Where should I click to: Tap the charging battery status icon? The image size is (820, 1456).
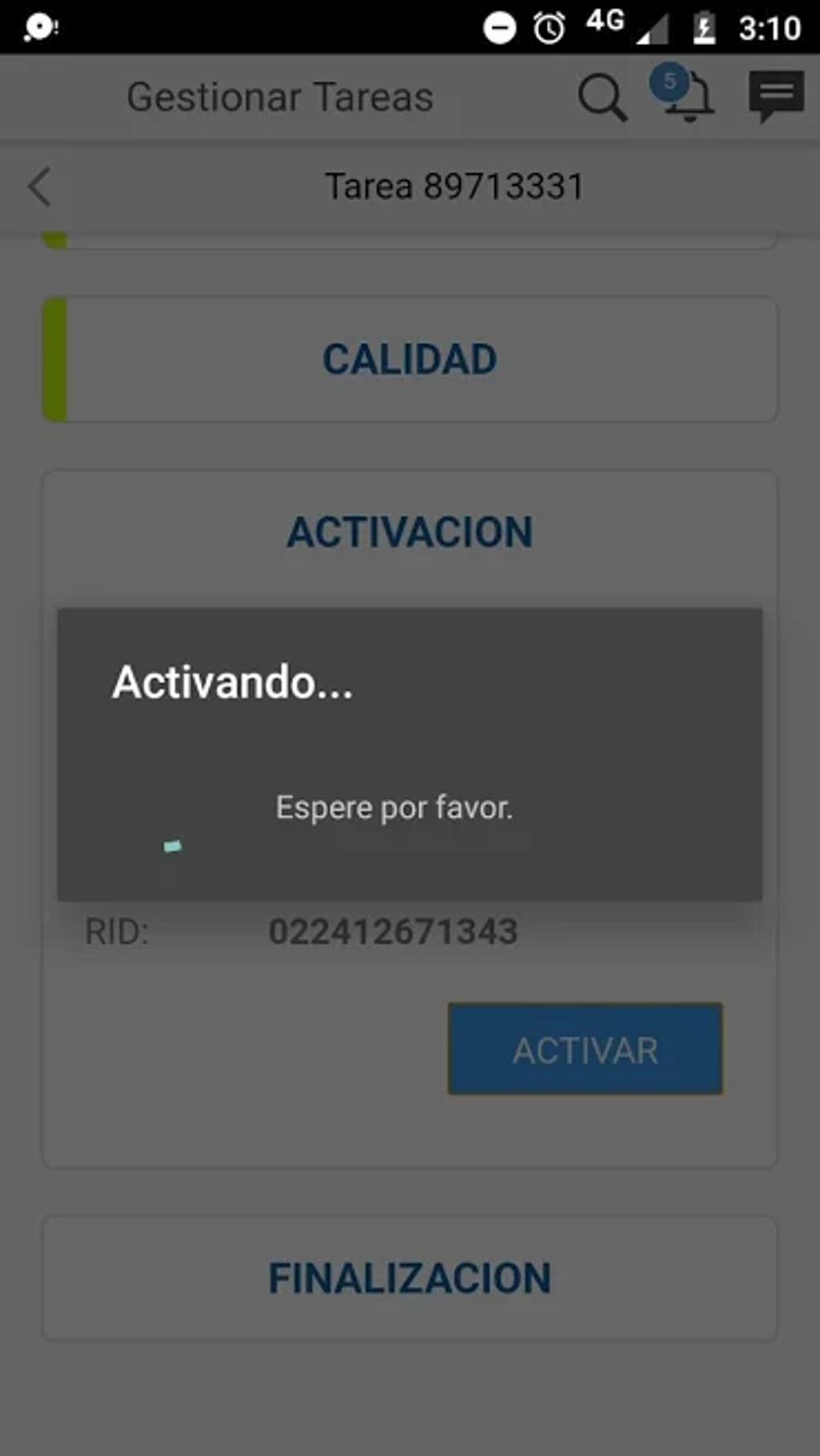click(x=703, y=26)
